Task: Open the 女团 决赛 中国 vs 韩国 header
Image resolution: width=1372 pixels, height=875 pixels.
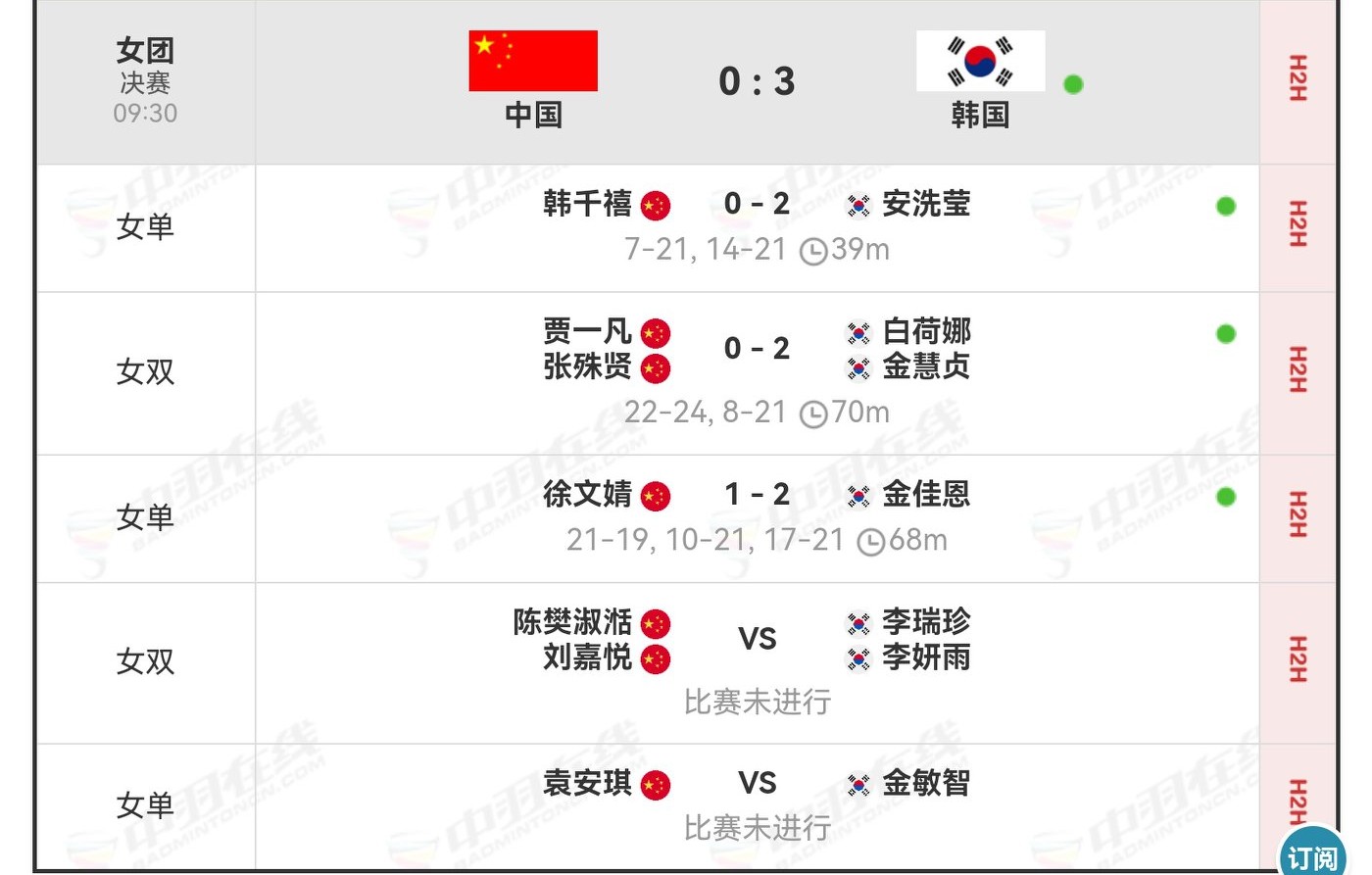Action: (757, 82)
